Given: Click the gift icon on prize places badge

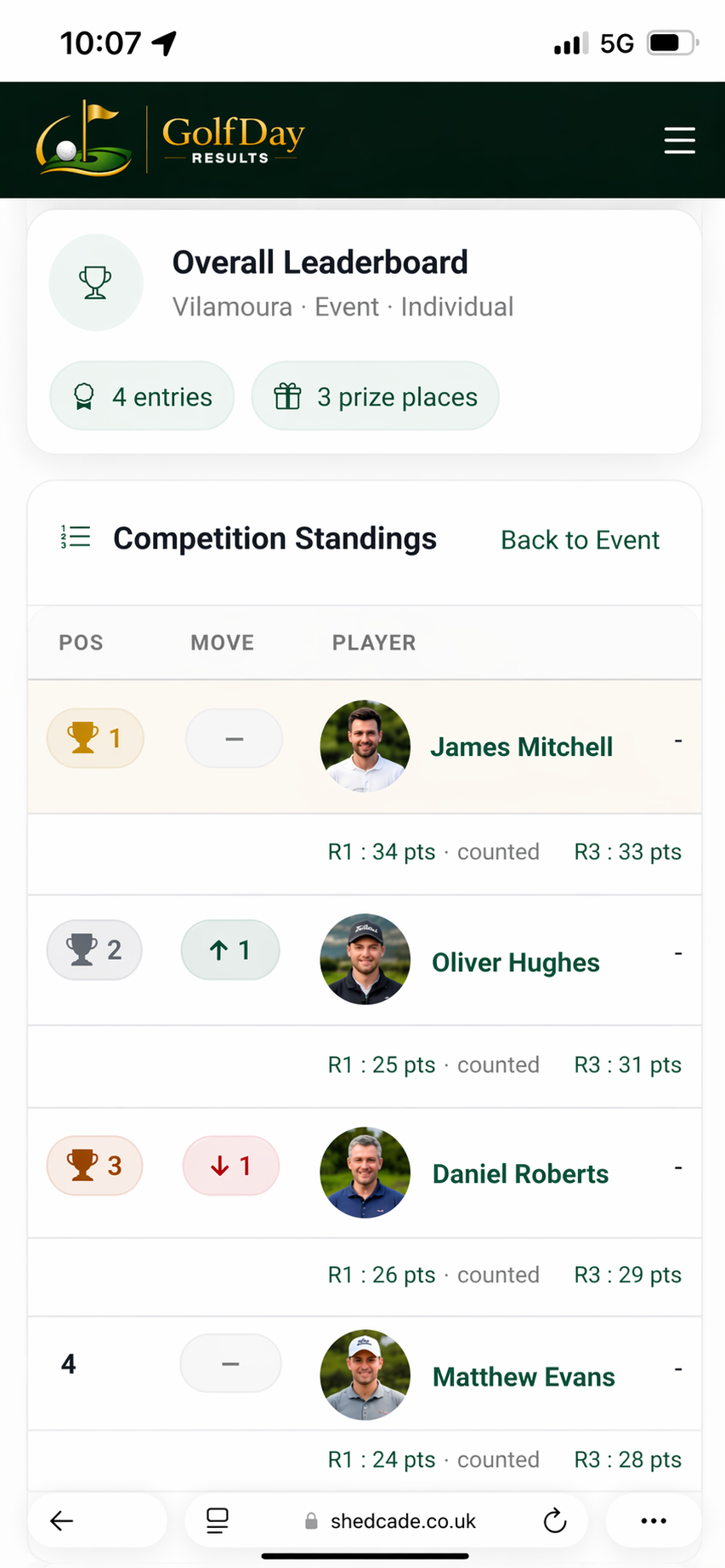Looking at the screenshot, I should click(288, 395).
